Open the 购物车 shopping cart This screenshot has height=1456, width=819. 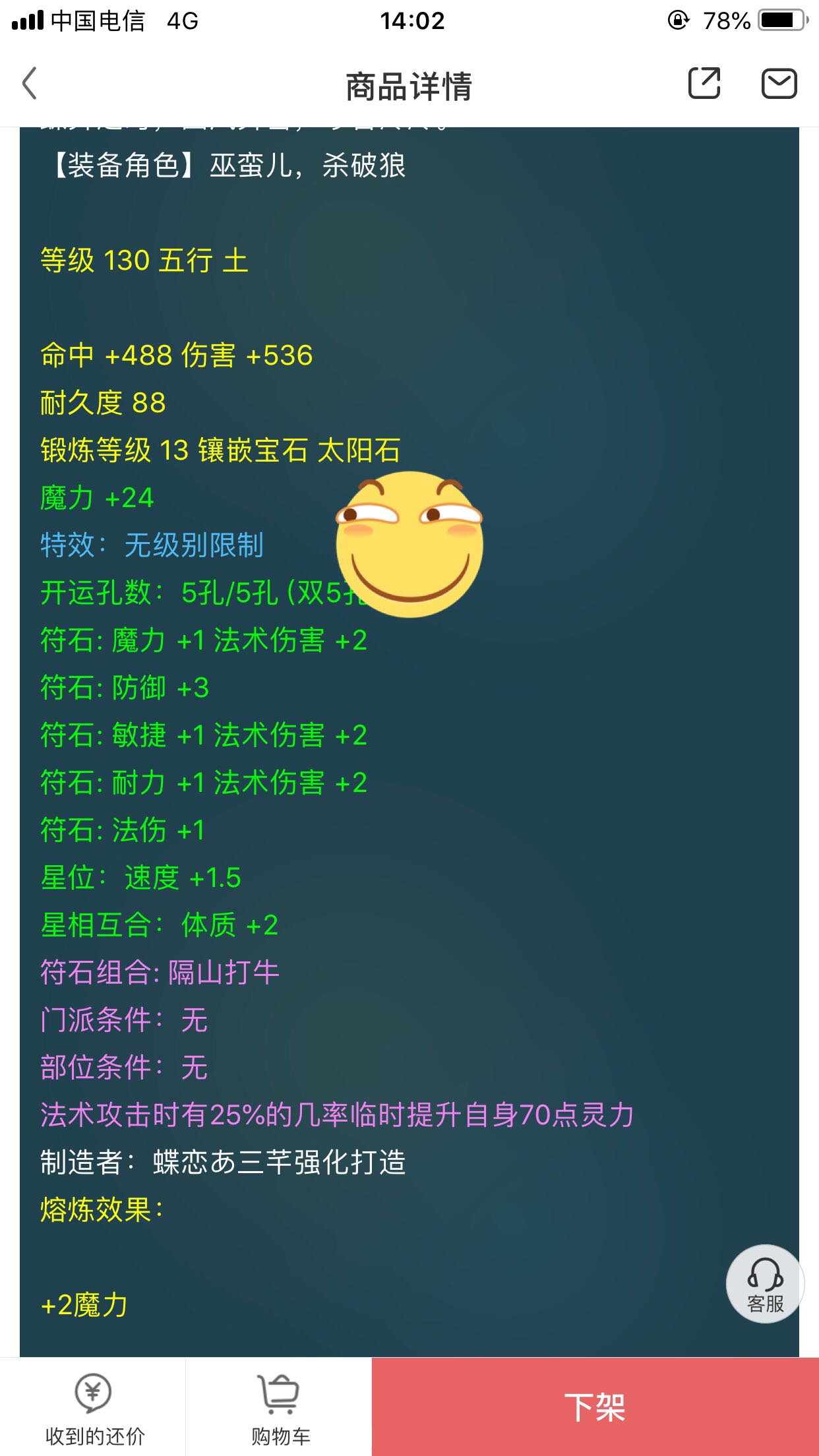tap(280, 1407)
